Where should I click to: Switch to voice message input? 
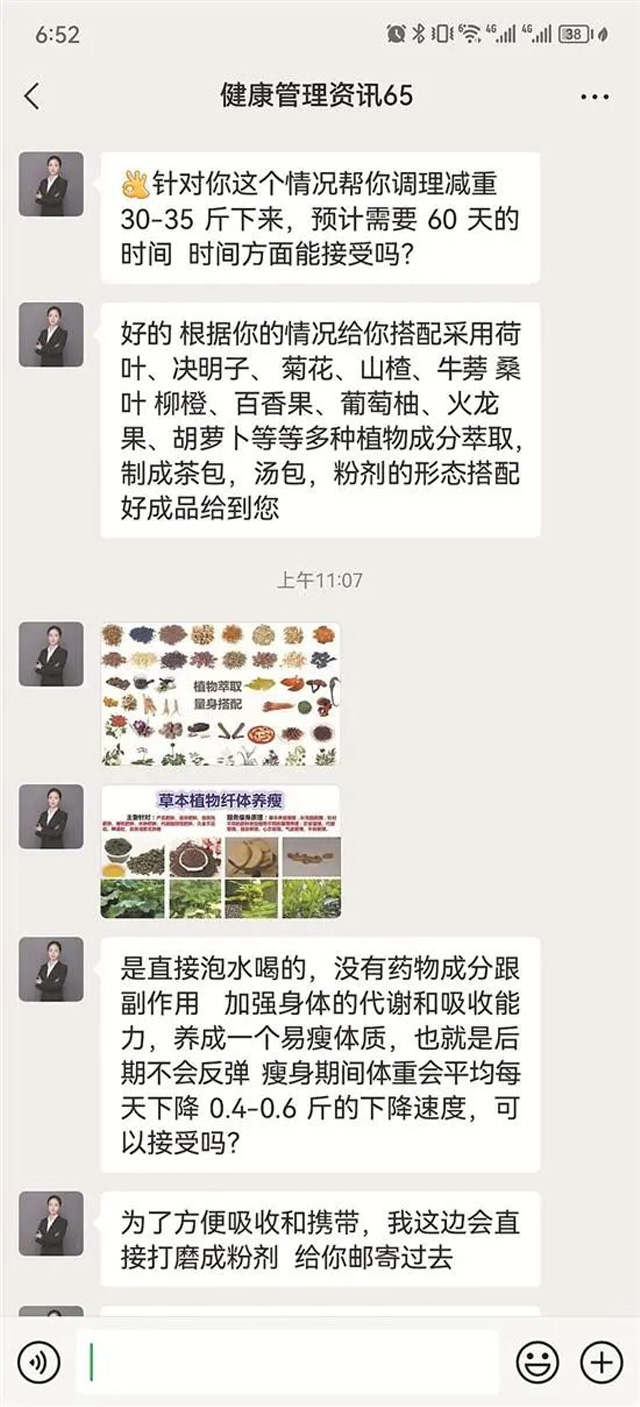tap(38, 1362)
